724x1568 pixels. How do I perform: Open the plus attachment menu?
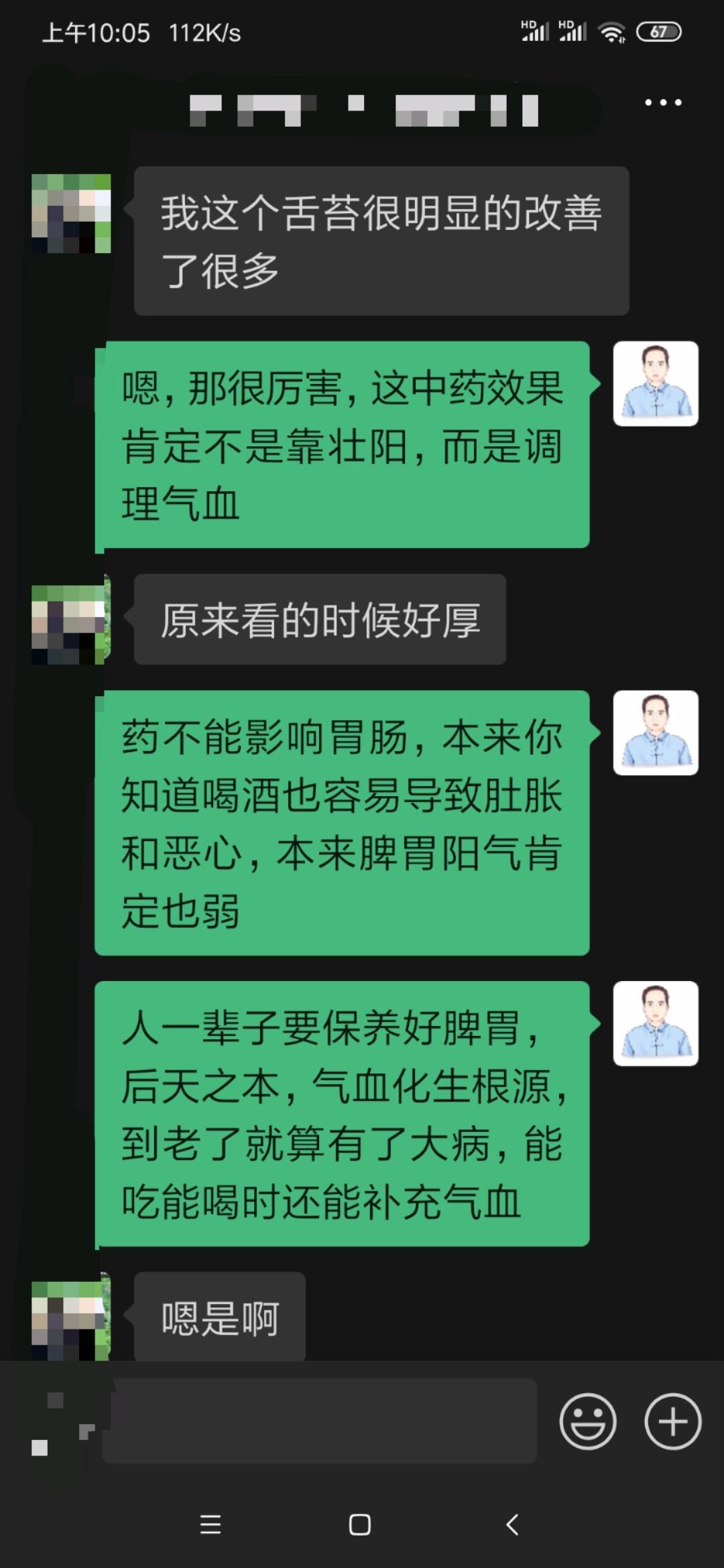[x=672, y=1421]
